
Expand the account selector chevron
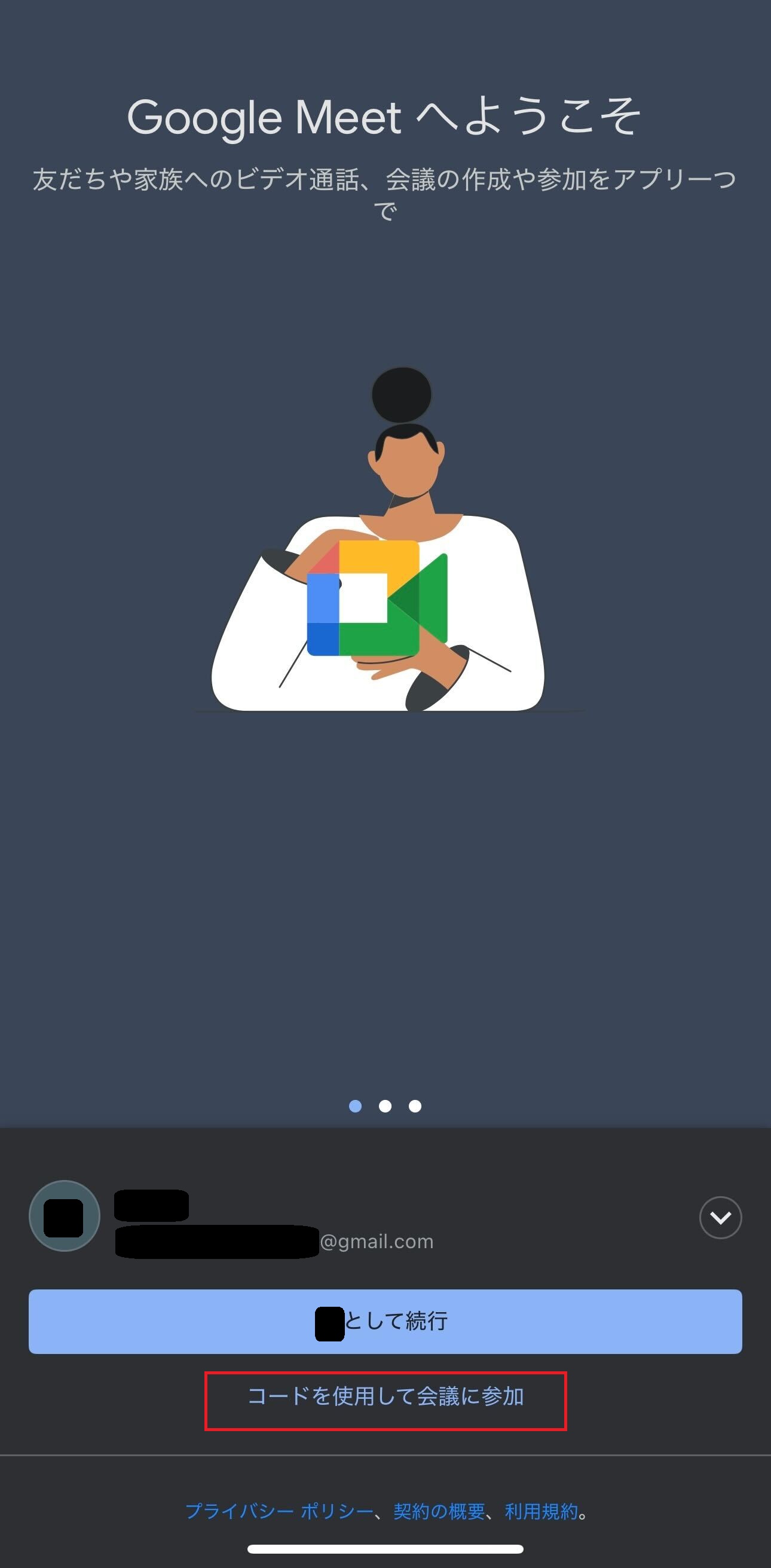(x=720, y=1217)
